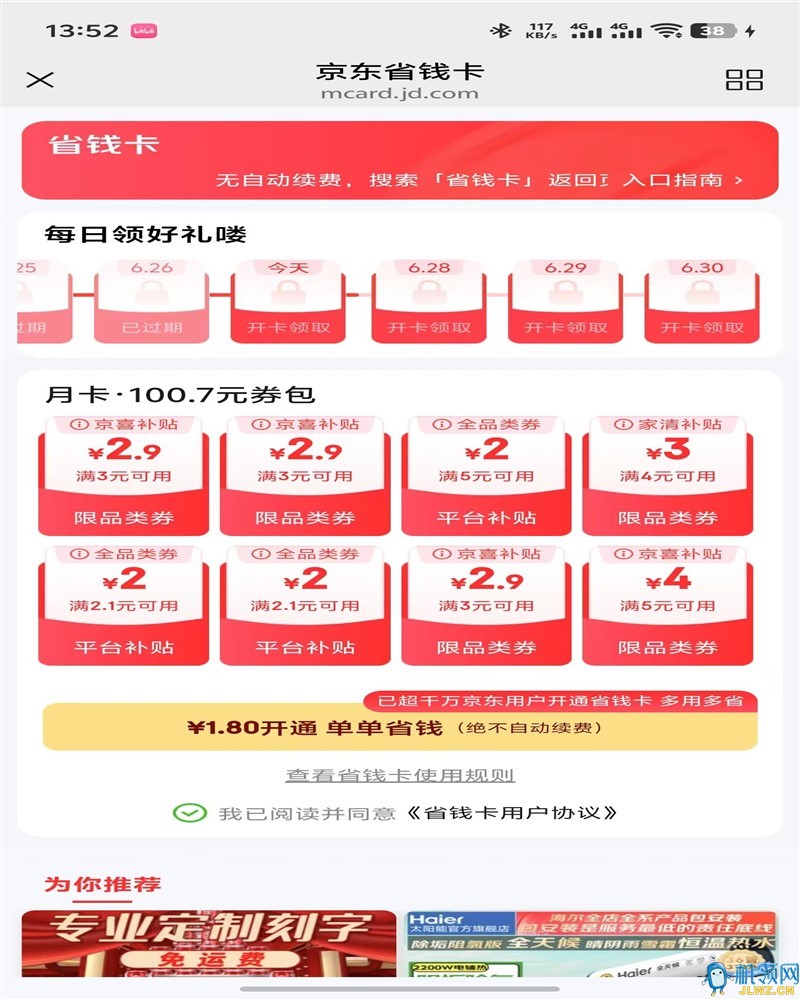View 查看省钱卡使用规则 rules link
This screenshot has width=800, height=1000.
(399, 775)
